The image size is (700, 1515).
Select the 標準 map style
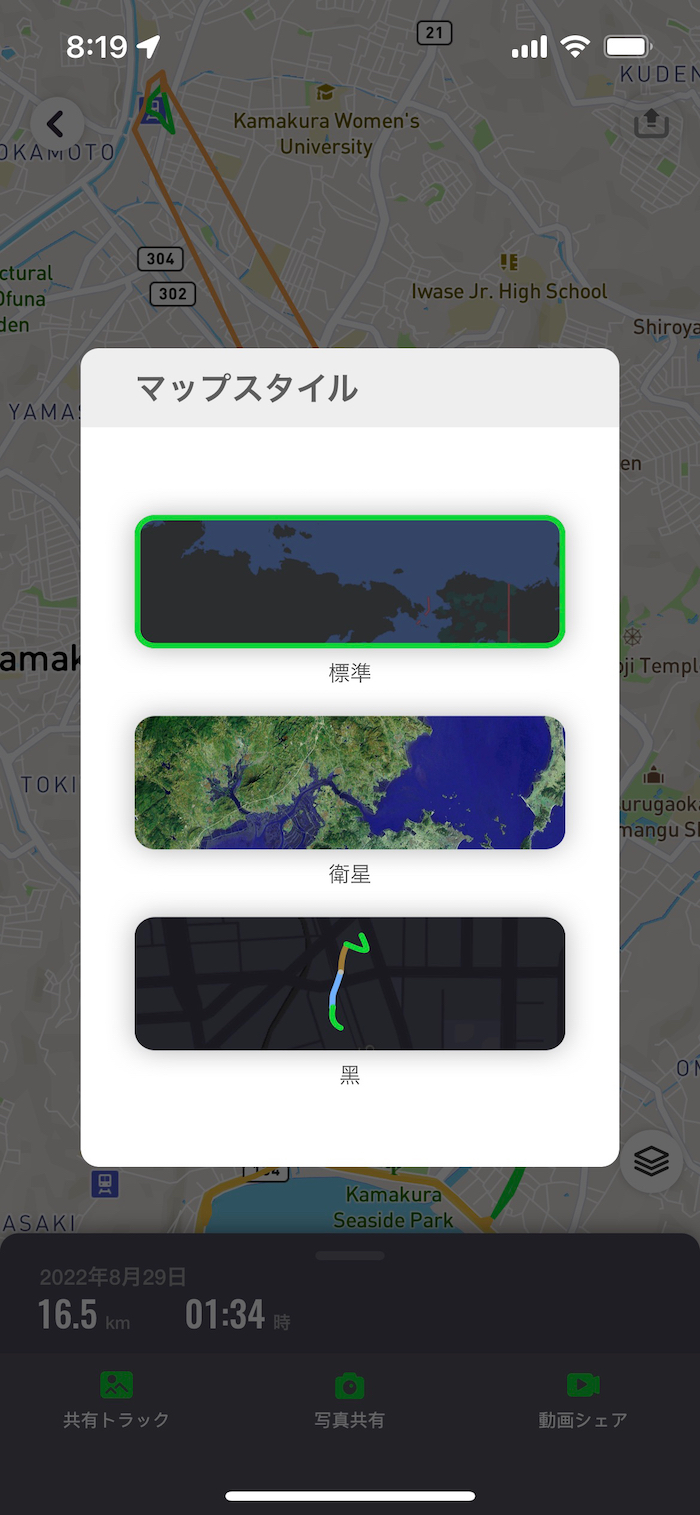click(x=350, y=582)
